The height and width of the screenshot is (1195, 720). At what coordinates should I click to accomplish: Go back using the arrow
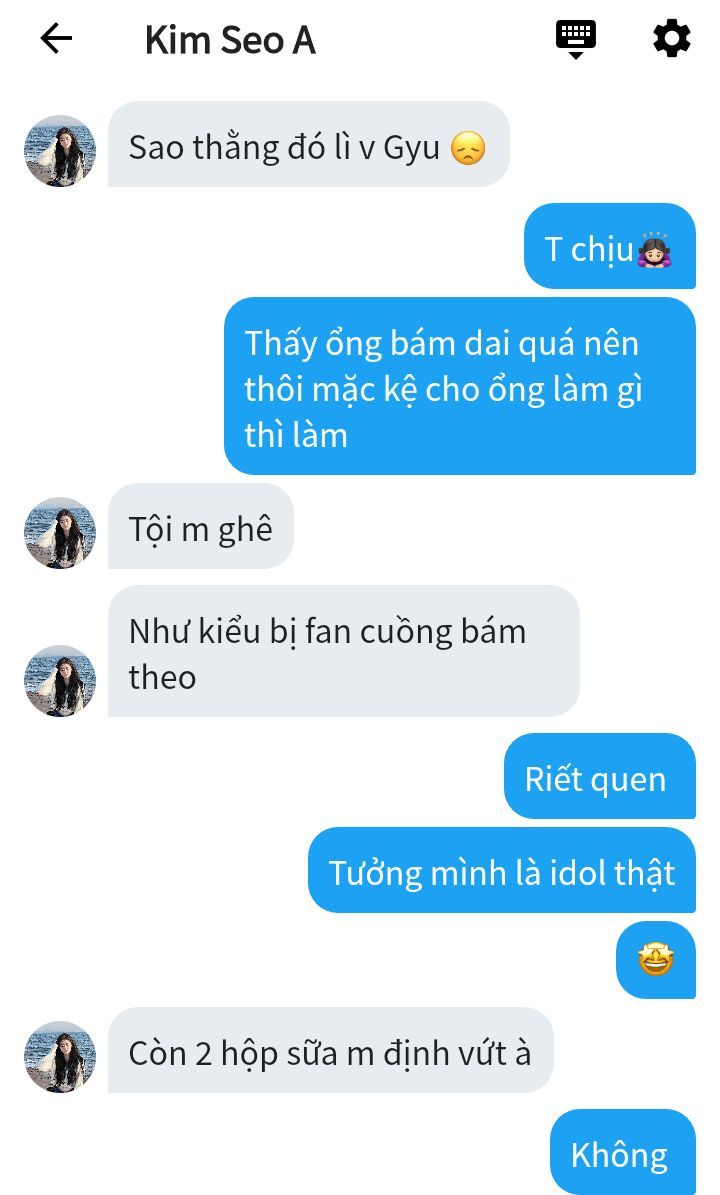coord(56,39)
